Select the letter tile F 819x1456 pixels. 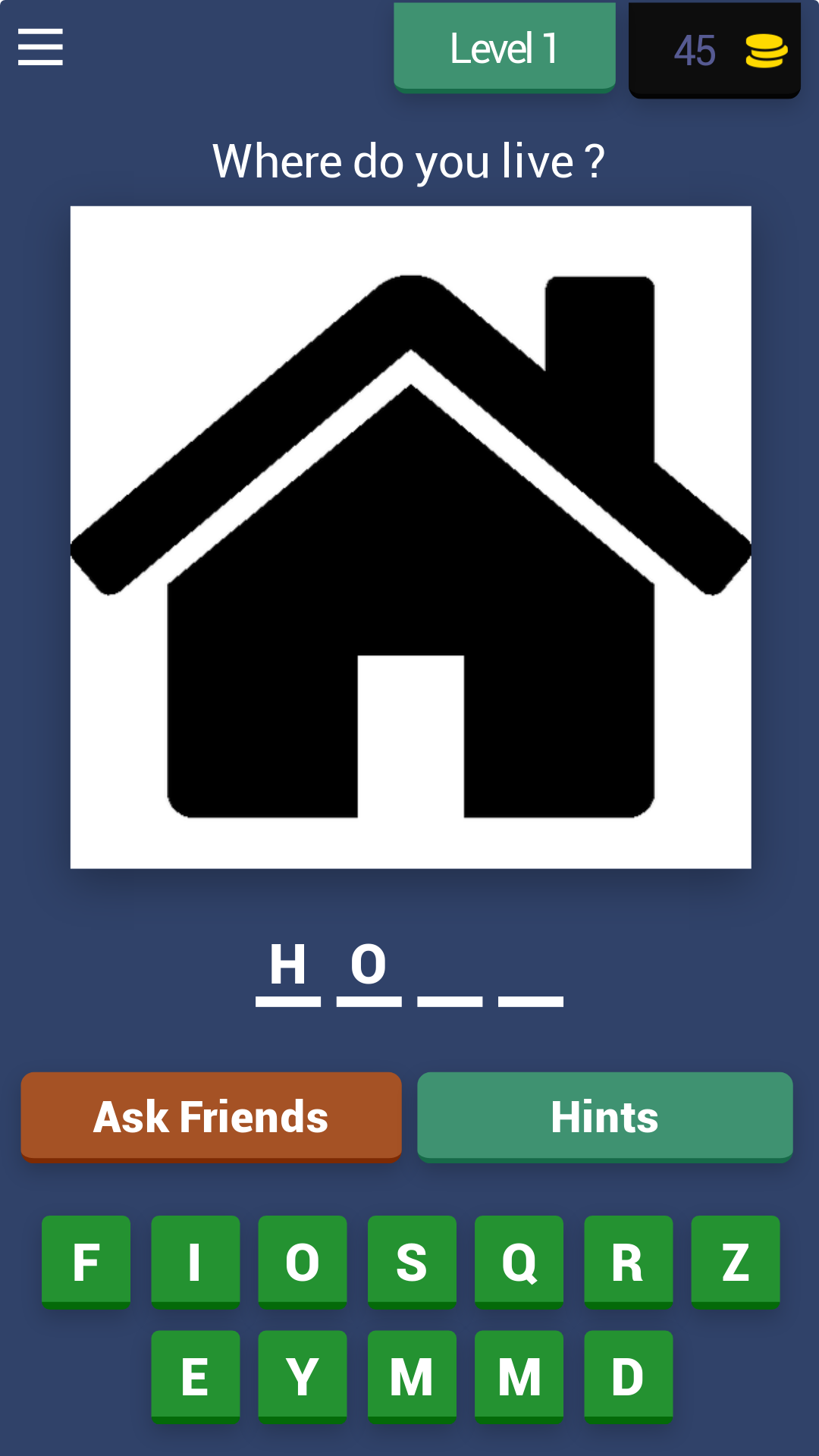pyautogui.click(x=86, y=1262)
